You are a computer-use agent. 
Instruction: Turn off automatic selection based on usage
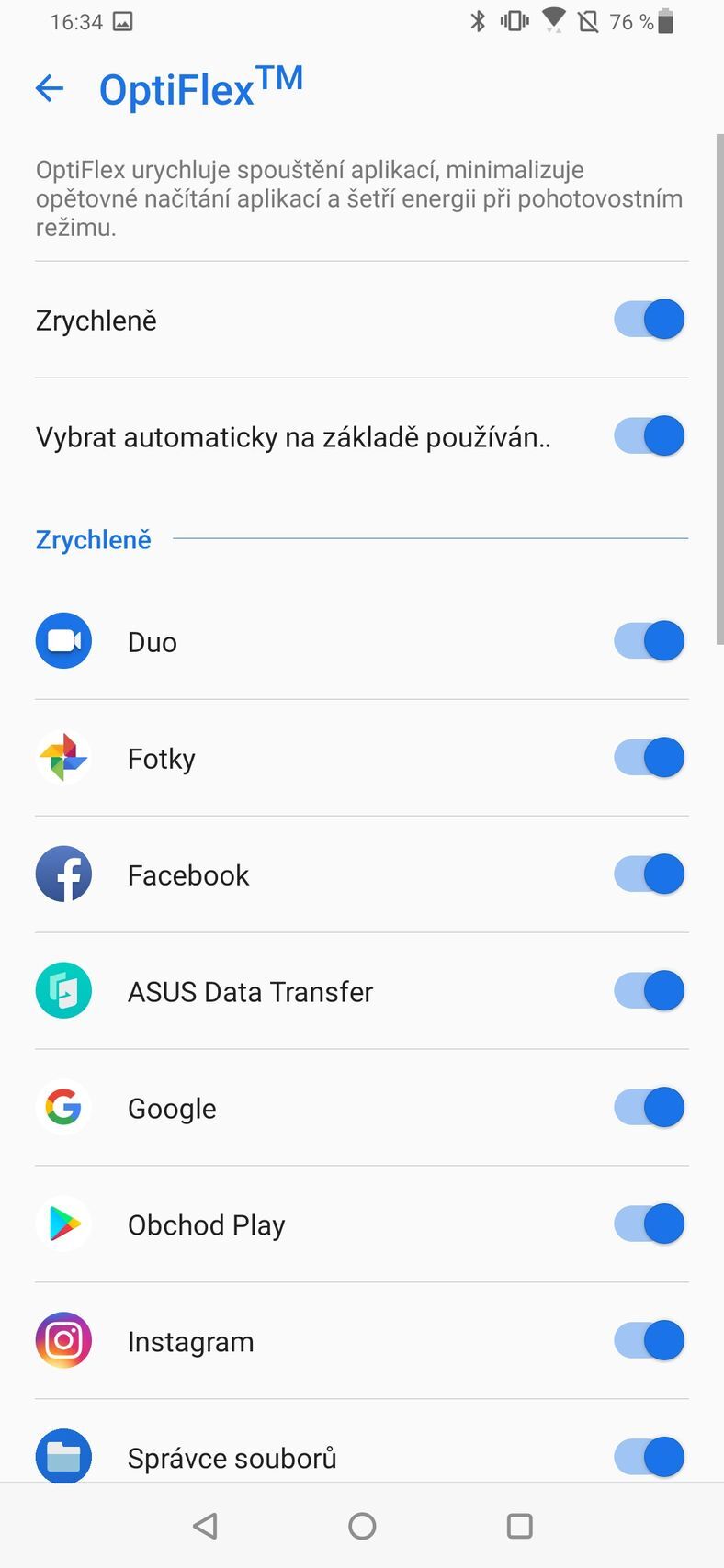[649, 435]
